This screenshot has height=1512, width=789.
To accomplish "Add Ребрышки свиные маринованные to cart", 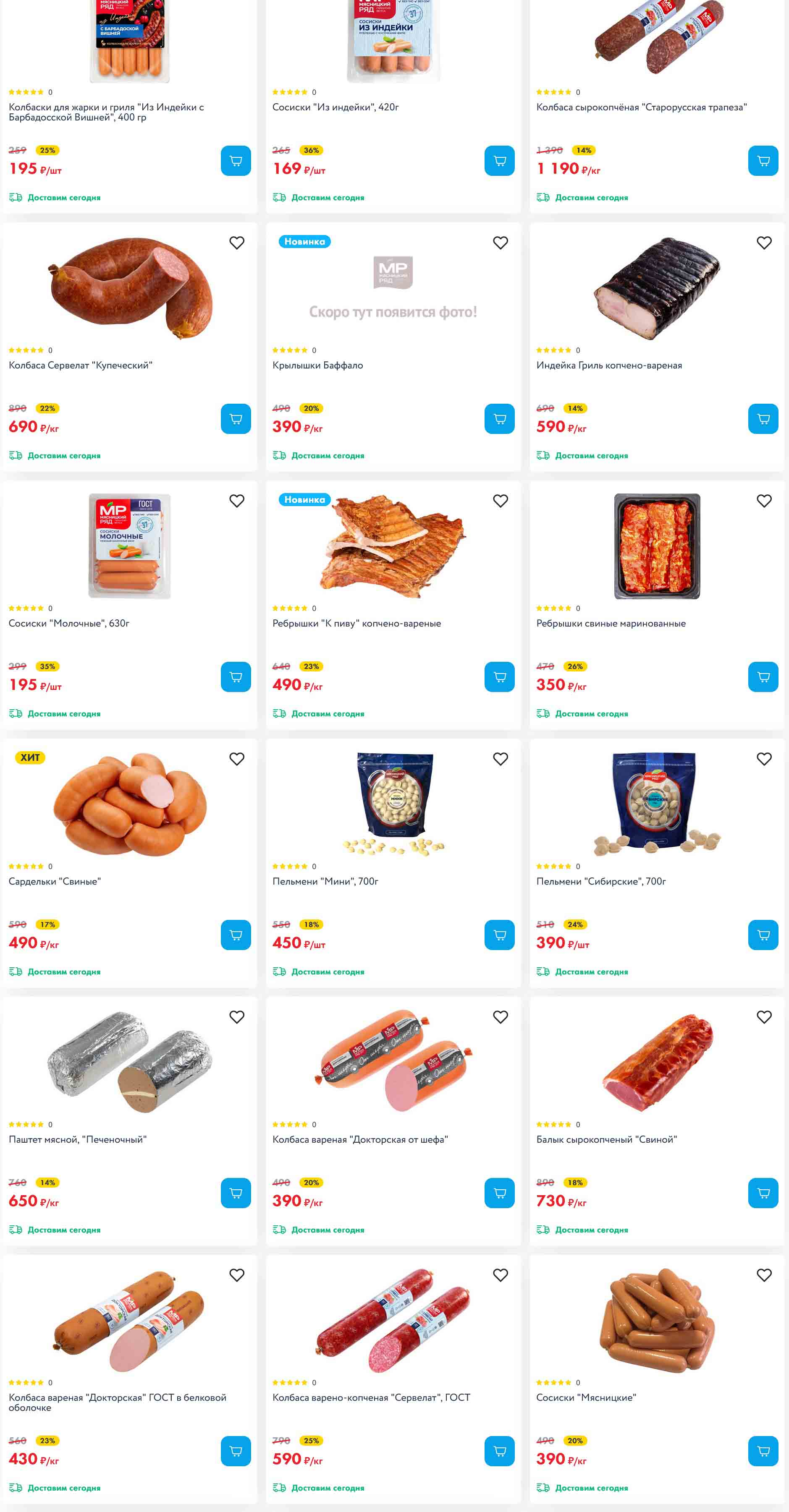I will coord(763,677).
